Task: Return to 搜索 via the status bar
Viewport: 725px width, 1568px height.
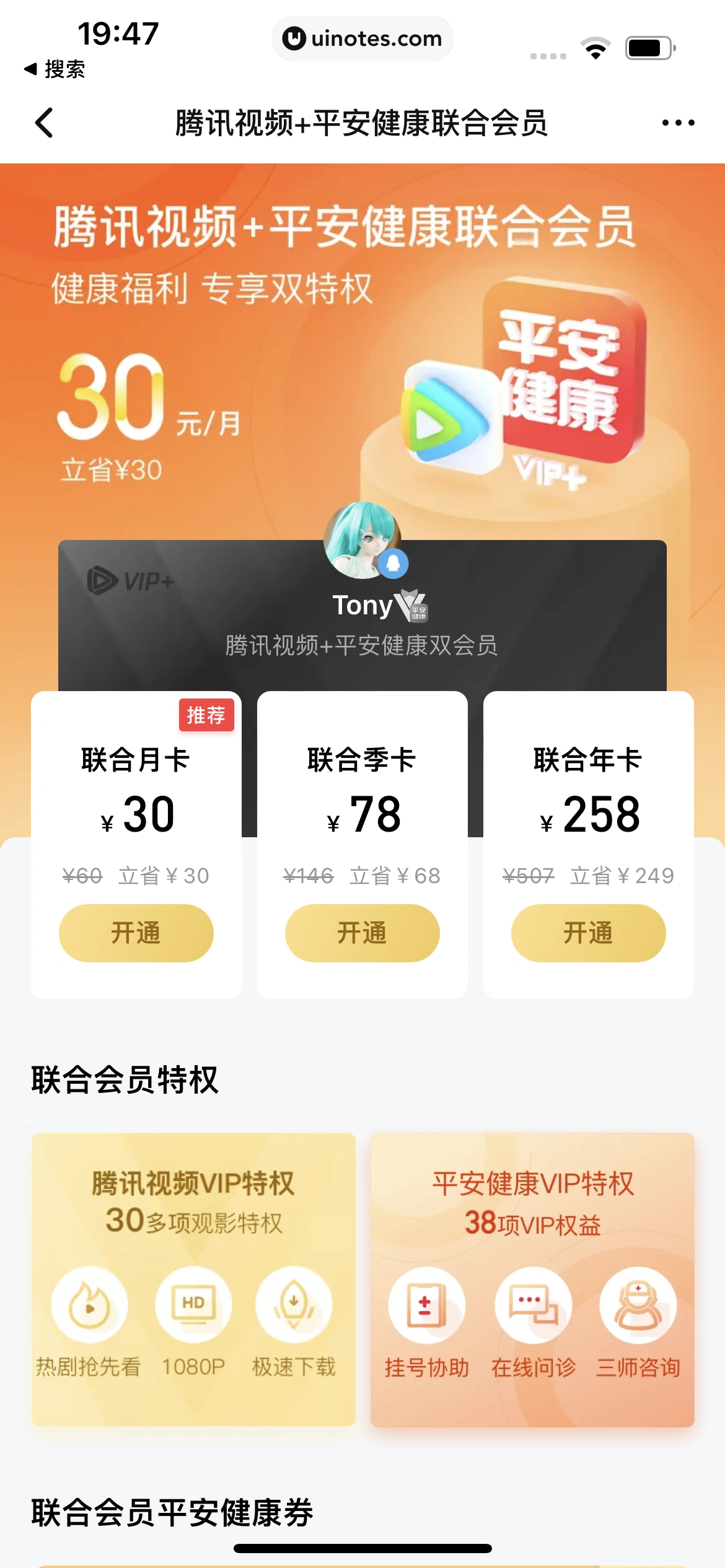Action: click(55, 69)
